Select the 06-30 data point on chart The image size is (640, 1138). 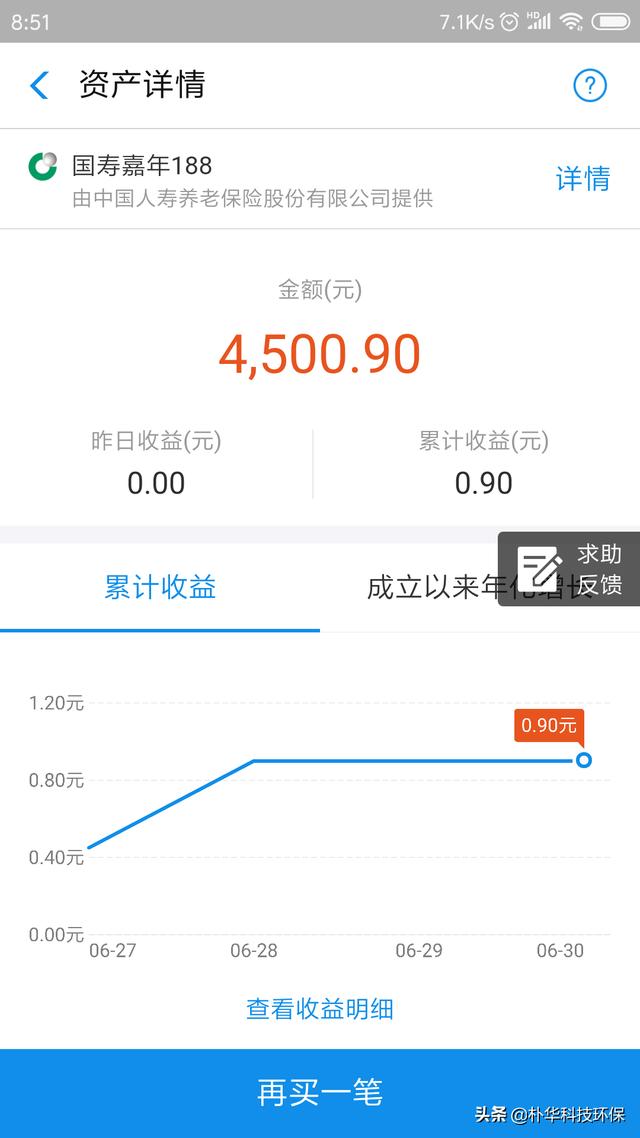584,760
